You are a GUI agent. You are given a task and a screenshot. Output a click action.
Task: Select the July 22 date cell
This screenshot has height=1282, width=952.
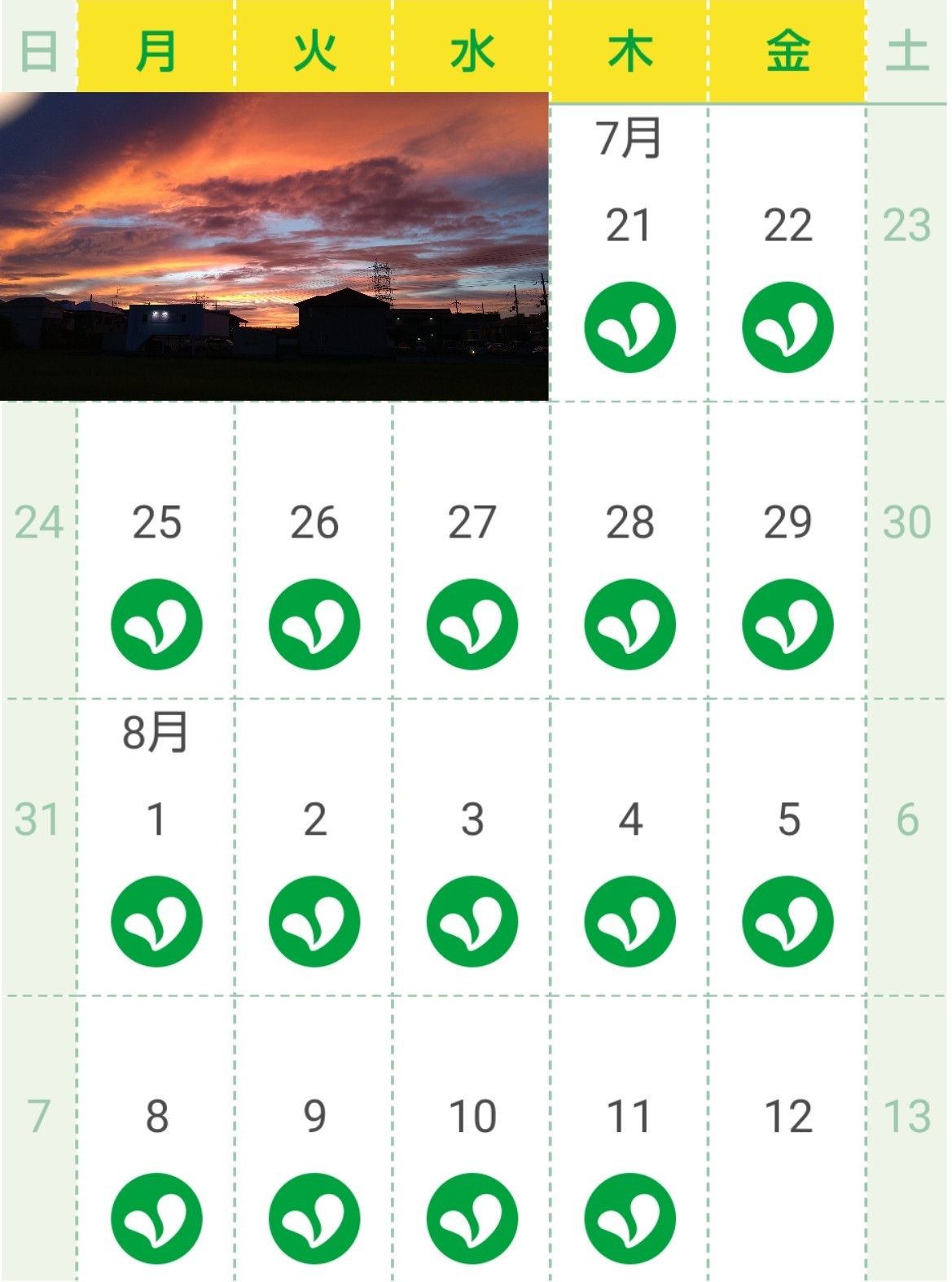coord(787,252)
